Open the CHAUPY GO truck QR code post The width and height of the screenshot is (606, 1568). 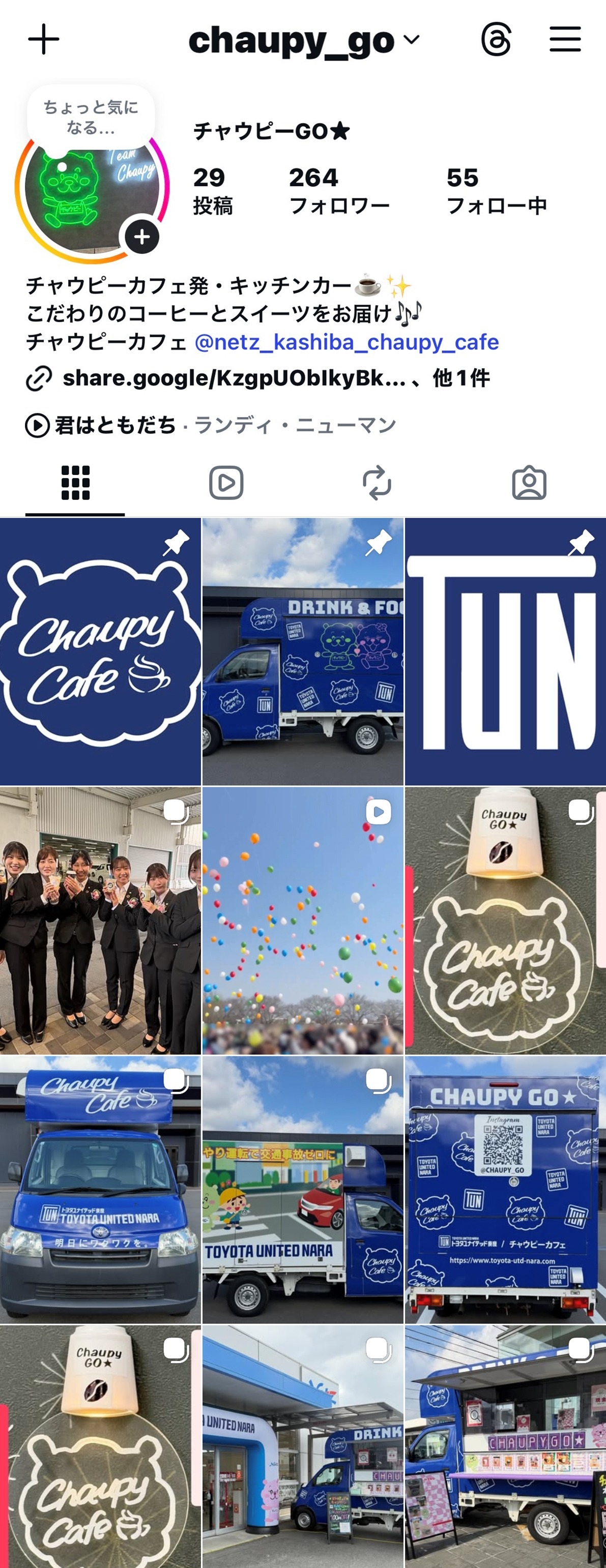[x=505, y=1190]
